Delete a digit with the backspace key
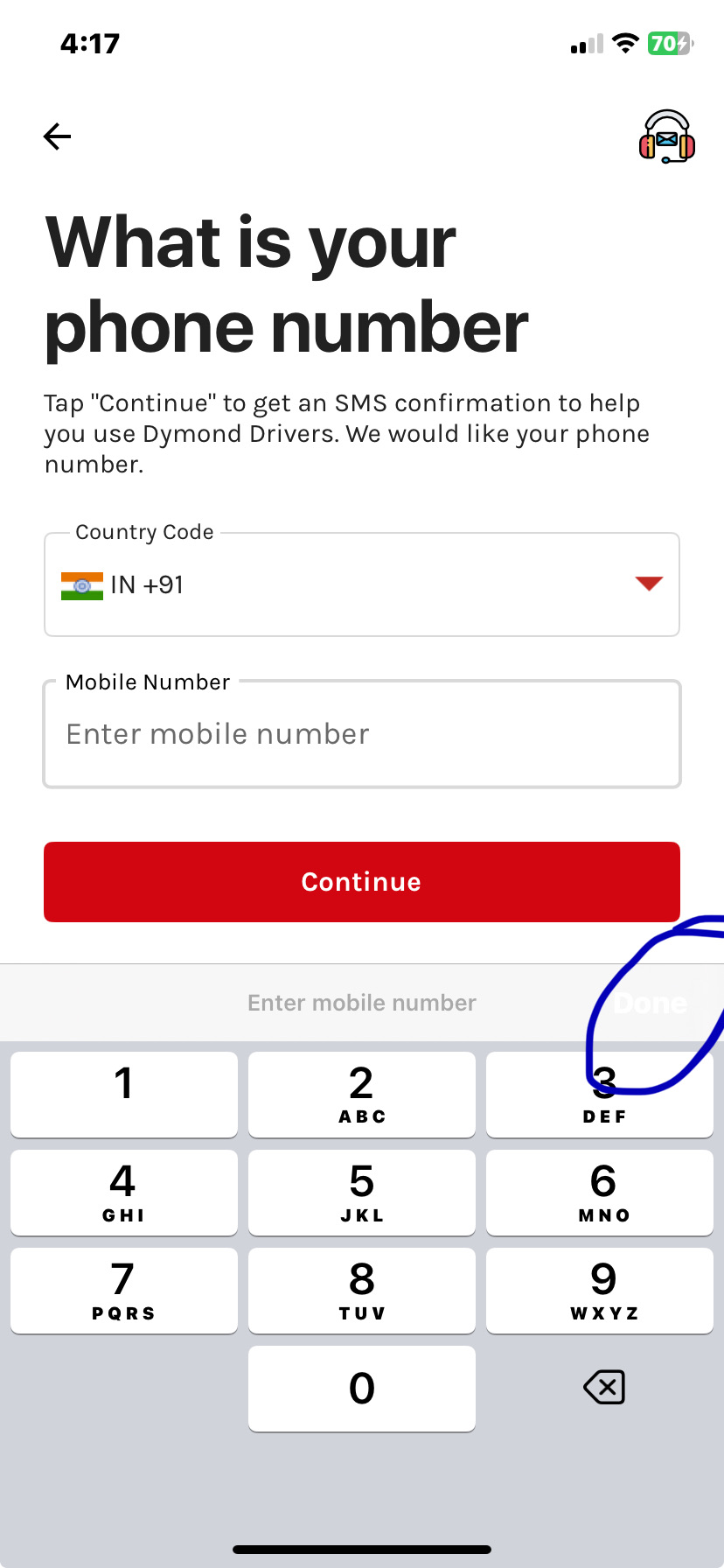 click(x=603, y=1387)
